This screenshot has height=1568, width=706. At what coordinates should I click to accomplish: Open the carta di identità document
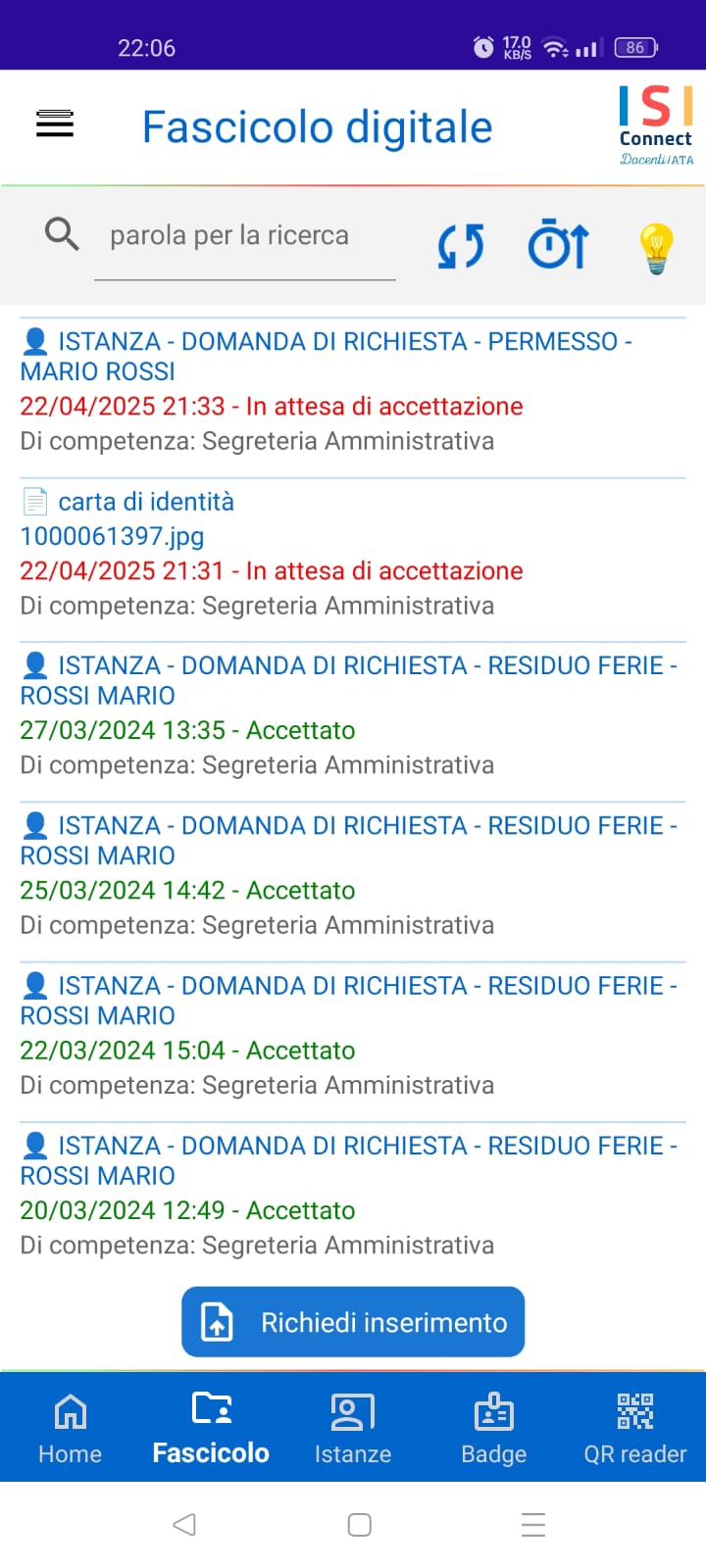pyautogui.click(x=353, y=554)
